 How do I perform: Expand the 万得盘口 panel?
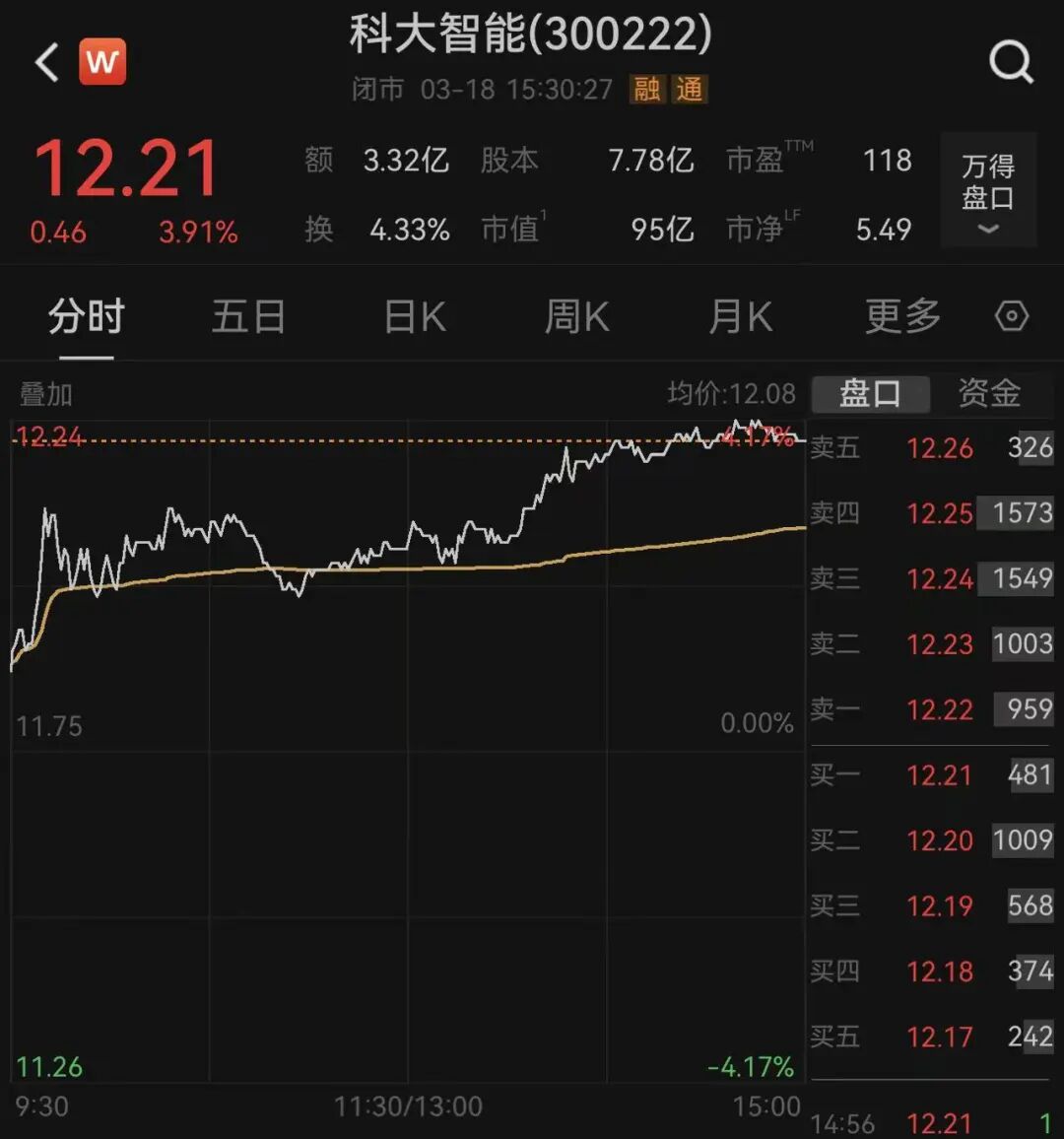[x=987, y=189]
